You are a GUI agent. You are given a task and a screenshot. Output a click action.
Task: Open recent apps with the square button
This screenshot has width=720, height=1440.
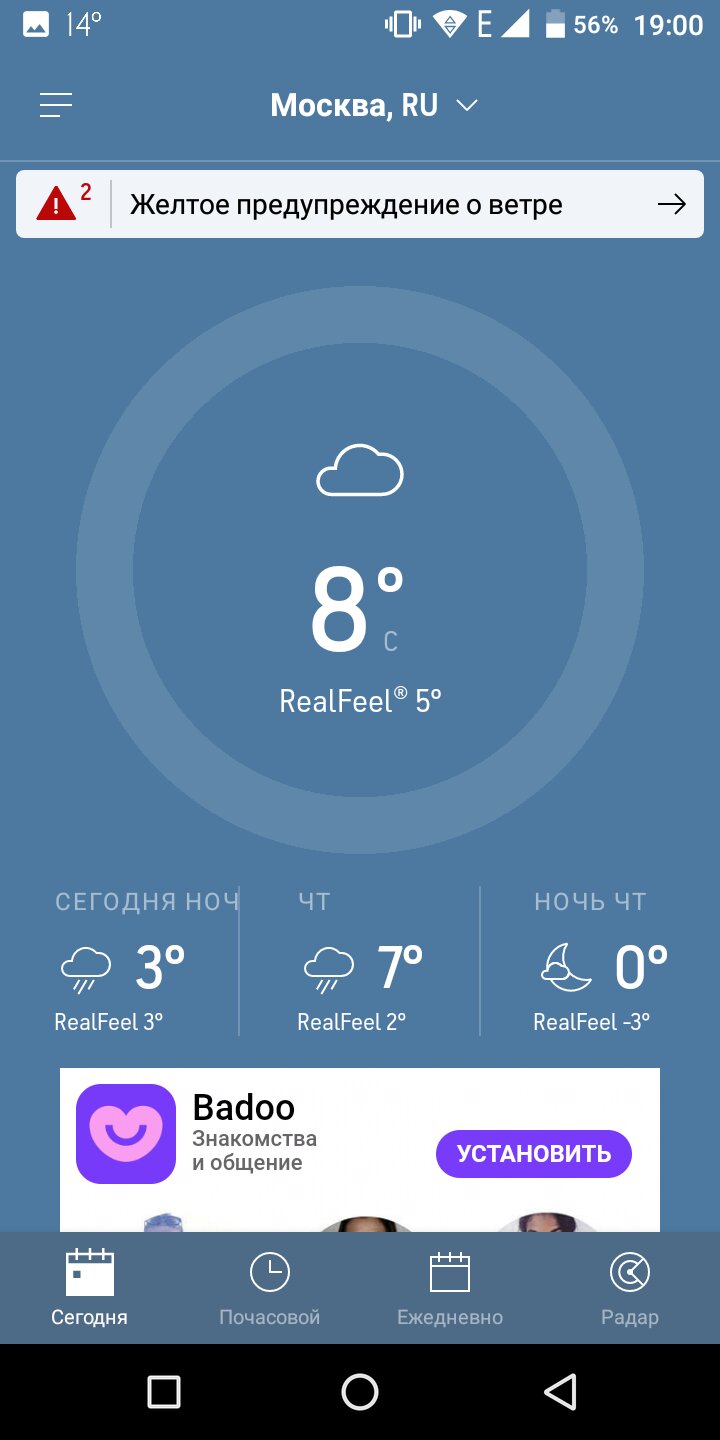click(x=163, y=1391)
